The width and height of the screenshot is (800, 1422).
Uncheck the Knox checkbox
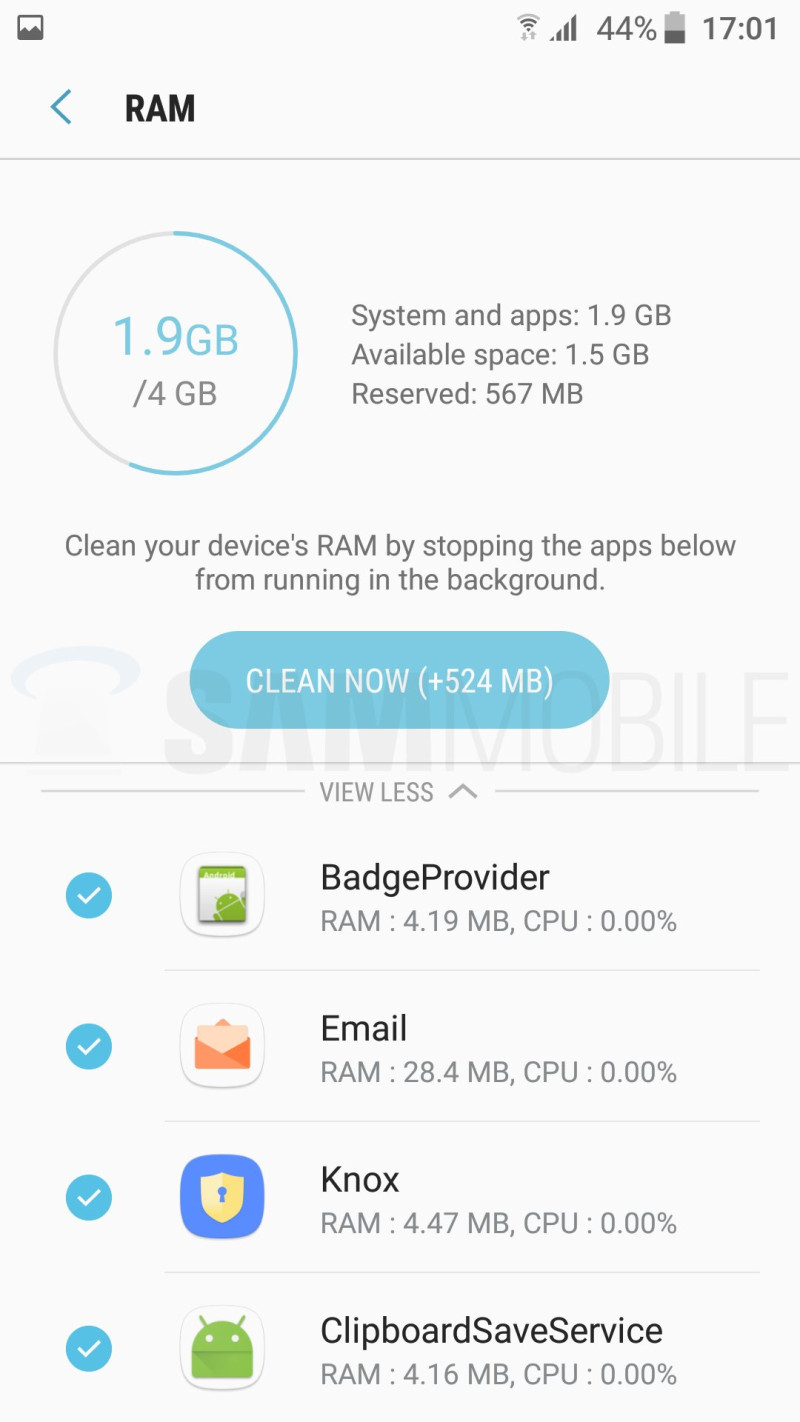point(89,1197)
